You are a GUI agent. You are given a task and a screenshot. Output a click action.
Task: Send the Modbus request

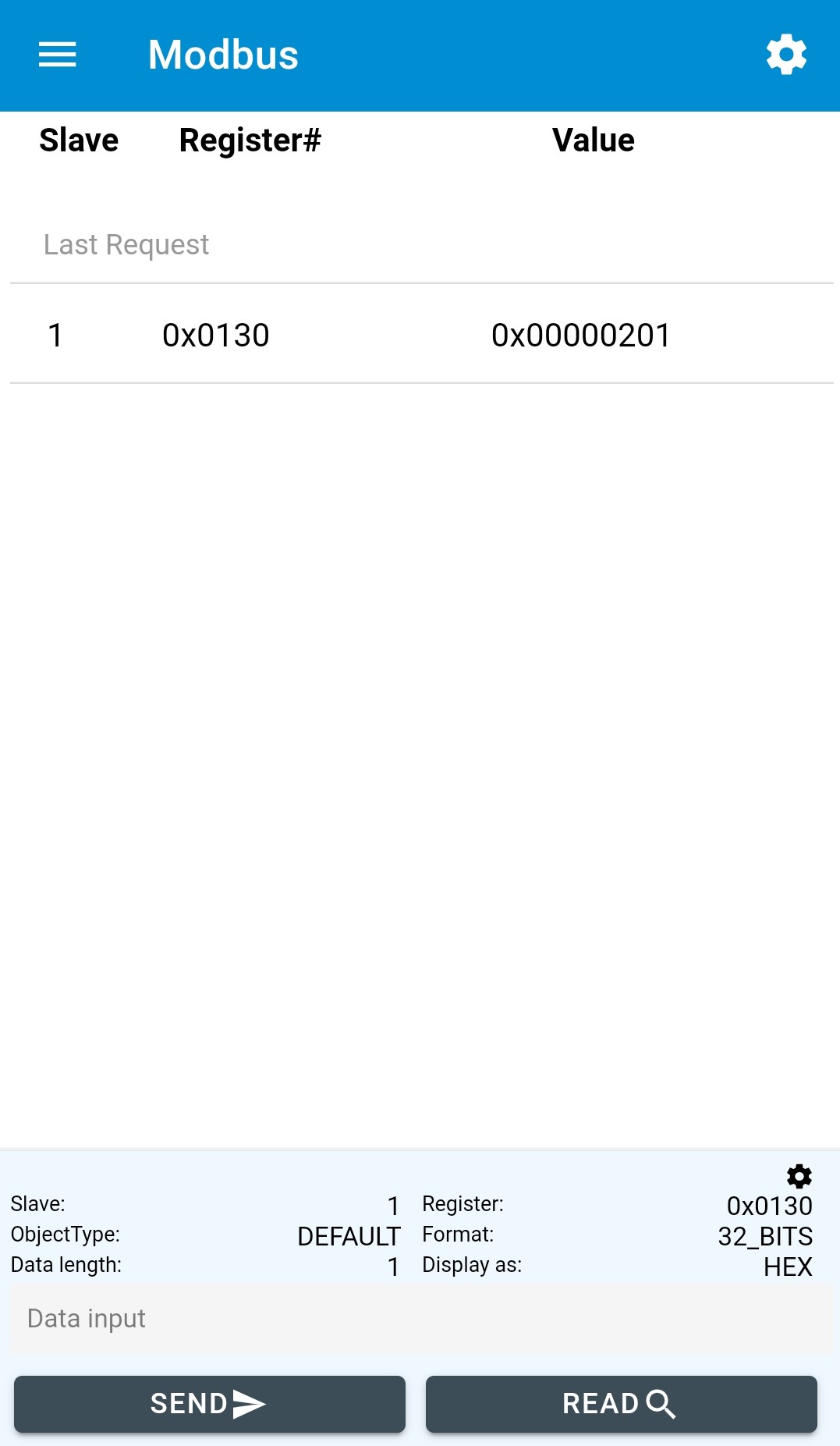(x=210, y=1404)
